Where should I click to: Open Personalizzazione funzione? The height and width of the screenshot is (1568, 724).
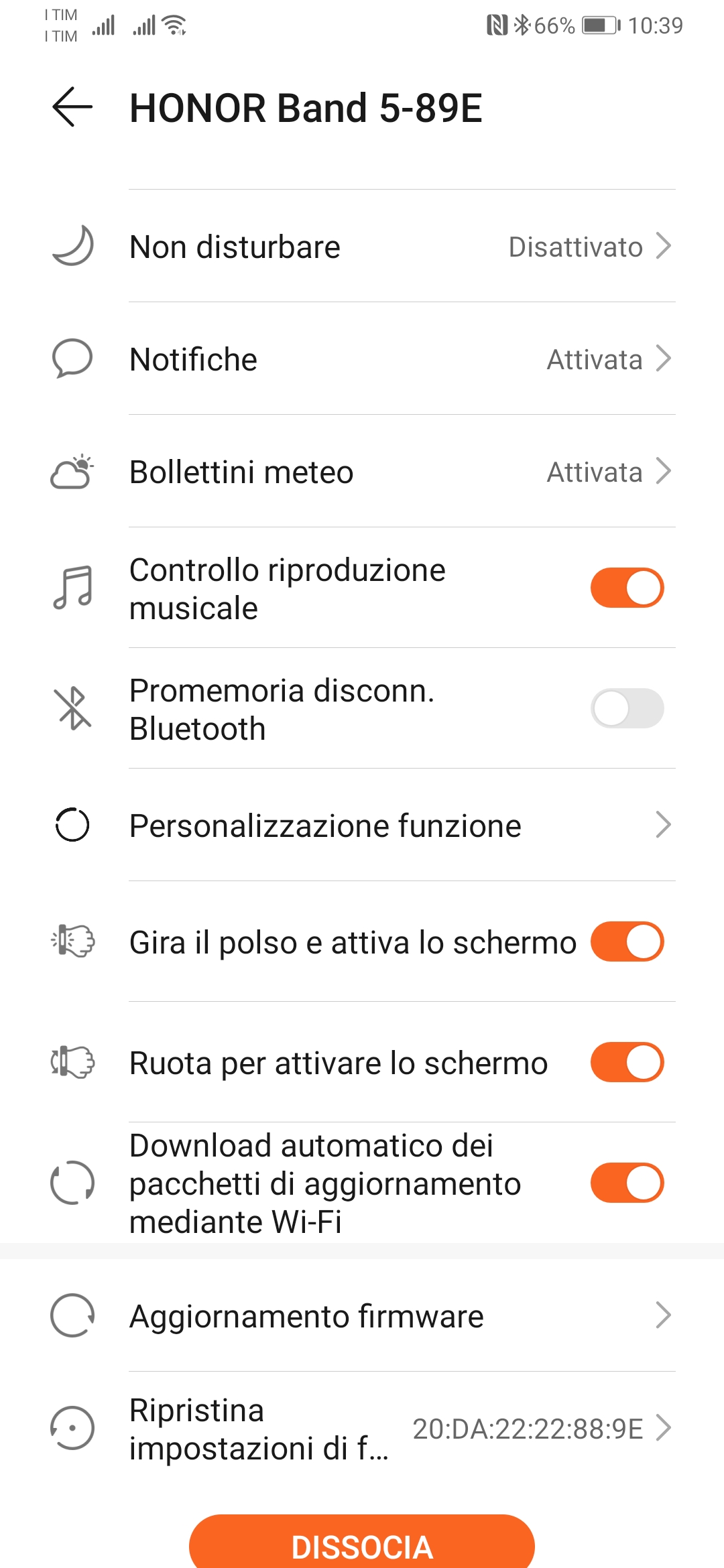(362, 825)
